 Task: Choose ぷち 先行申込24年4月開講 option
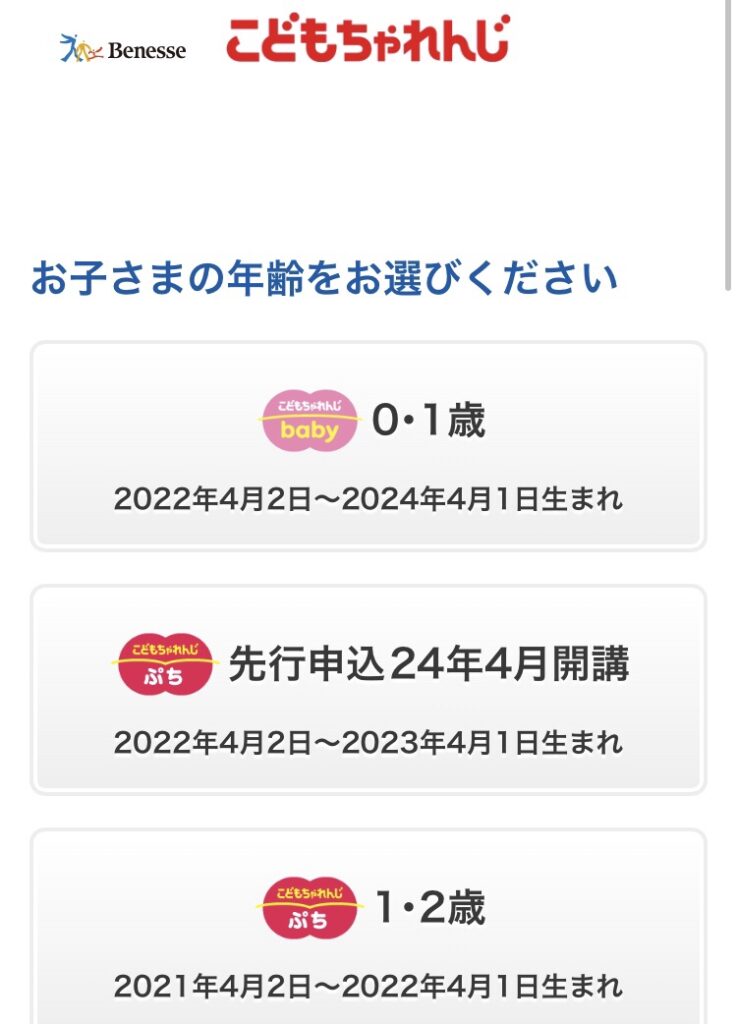368,690
